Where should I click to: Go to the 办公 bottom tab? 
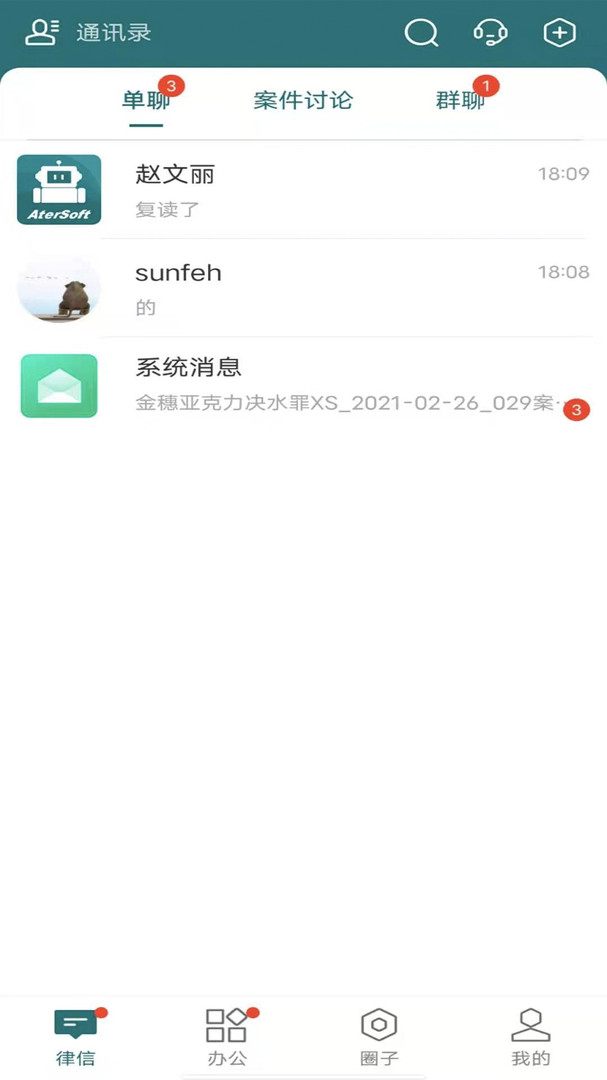click(227, 1037)
